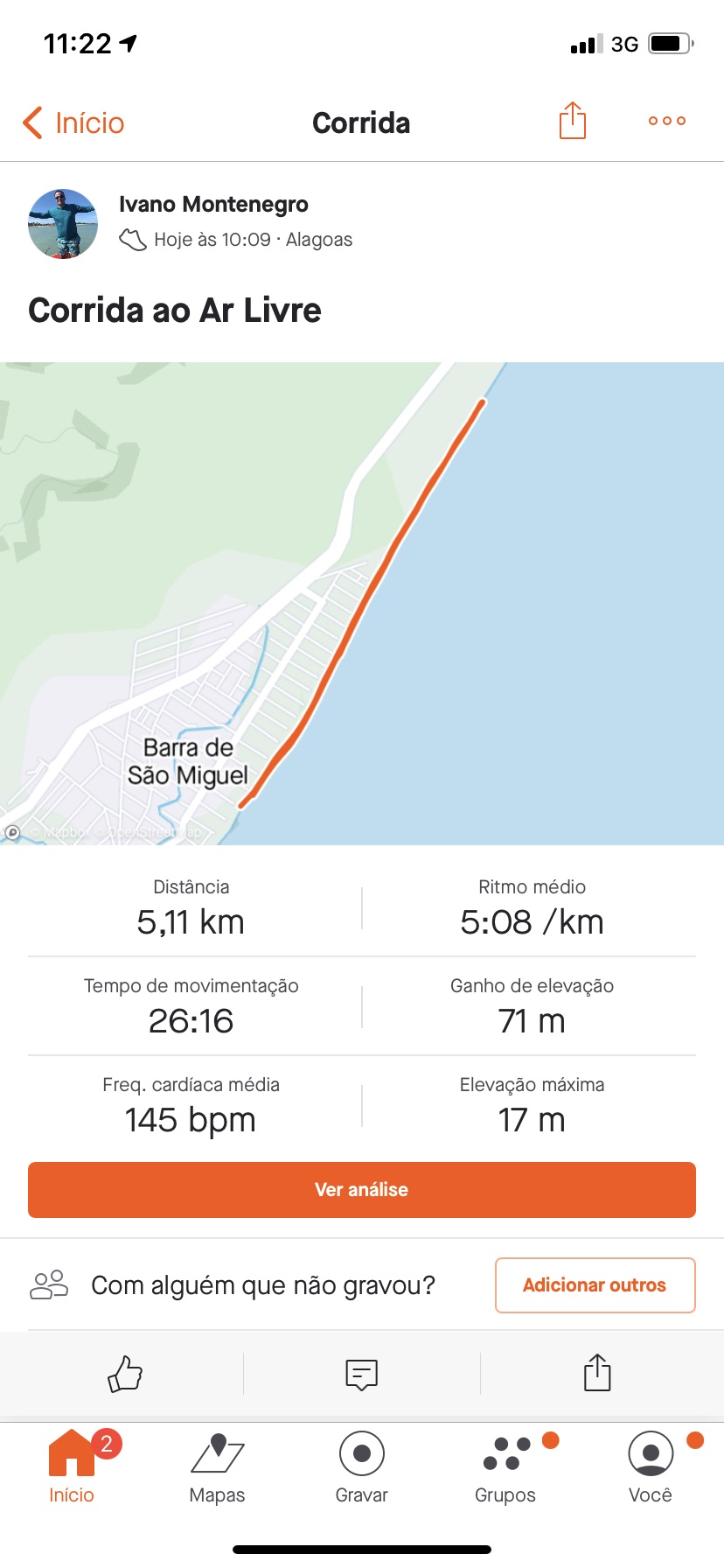The height and width of the screenshot is (1568, 724).
Task: Open the three-dot overflow menu
Action: click(667, 121)
